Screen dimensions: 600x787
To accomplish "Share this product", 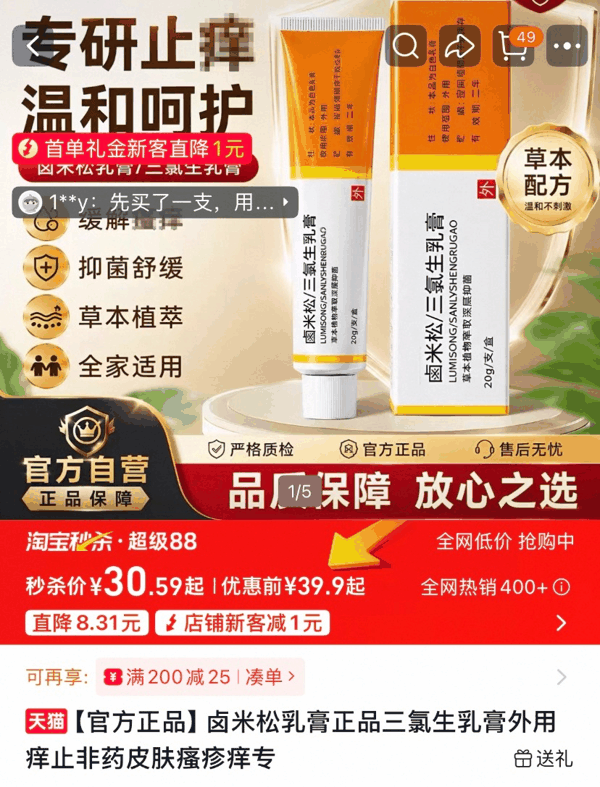I will [x=459, y=46].
